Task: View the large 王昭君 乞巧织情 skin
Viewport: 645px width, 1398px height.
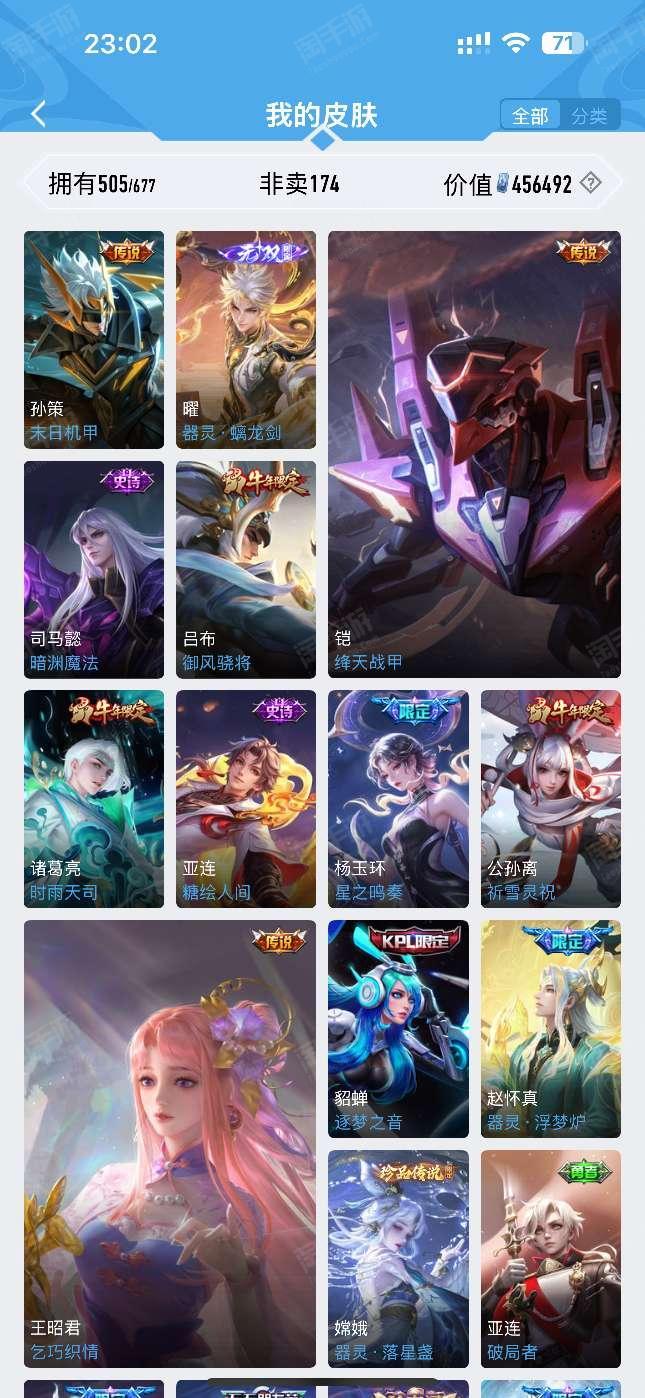Action: click(170, 1144)
